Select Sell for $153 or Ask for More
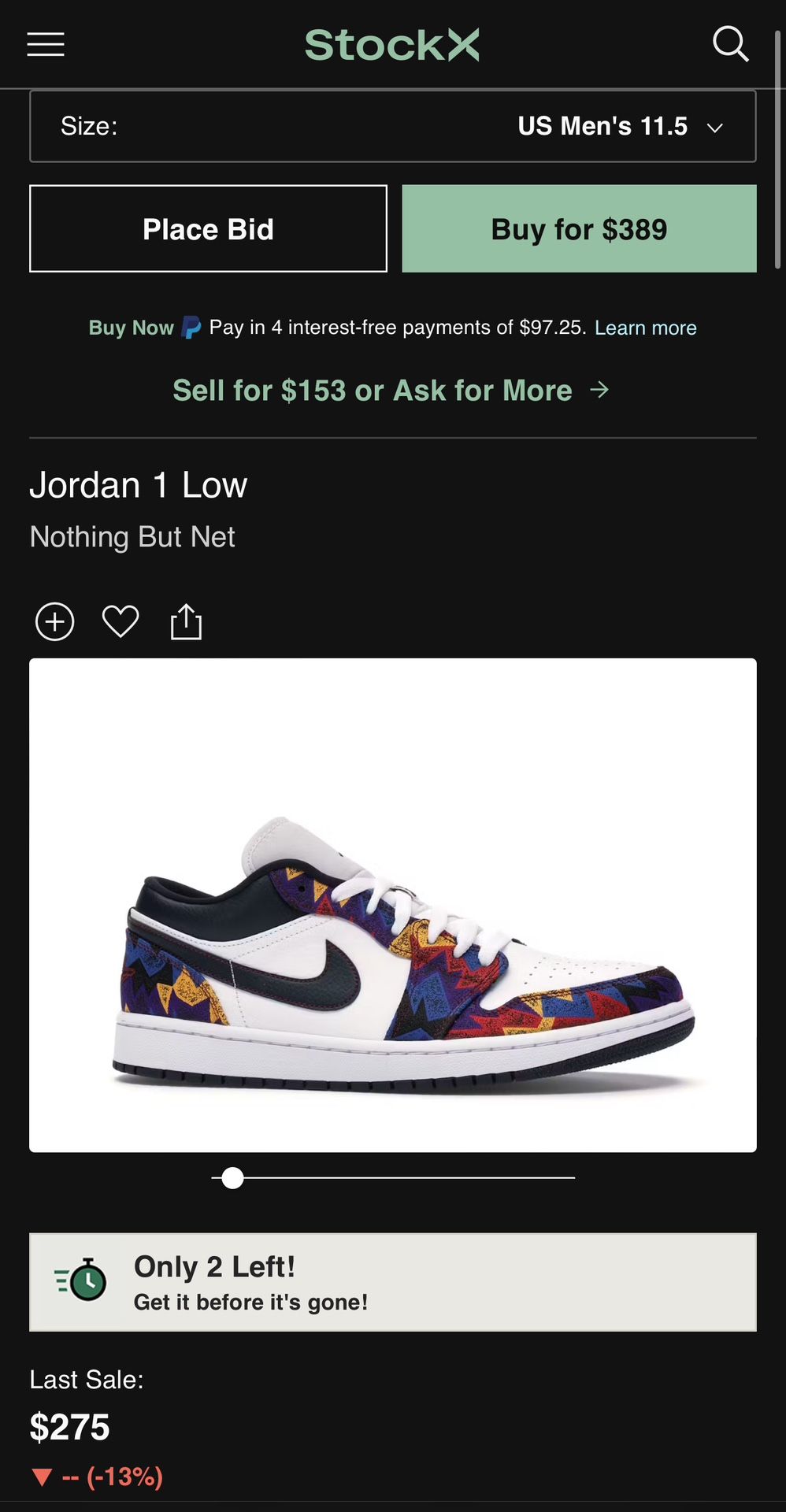Screen dimensions: 786x1512 click(391, 391)
